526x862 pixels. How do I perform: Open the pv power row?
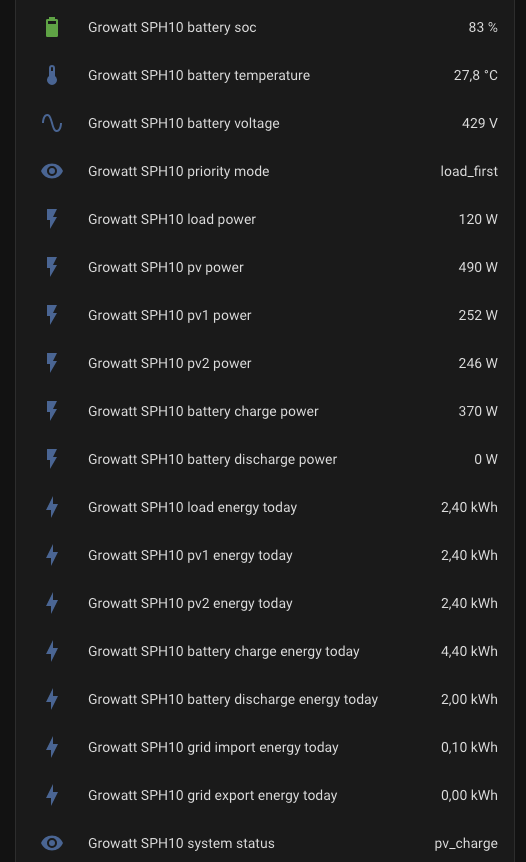coord(269,267)
